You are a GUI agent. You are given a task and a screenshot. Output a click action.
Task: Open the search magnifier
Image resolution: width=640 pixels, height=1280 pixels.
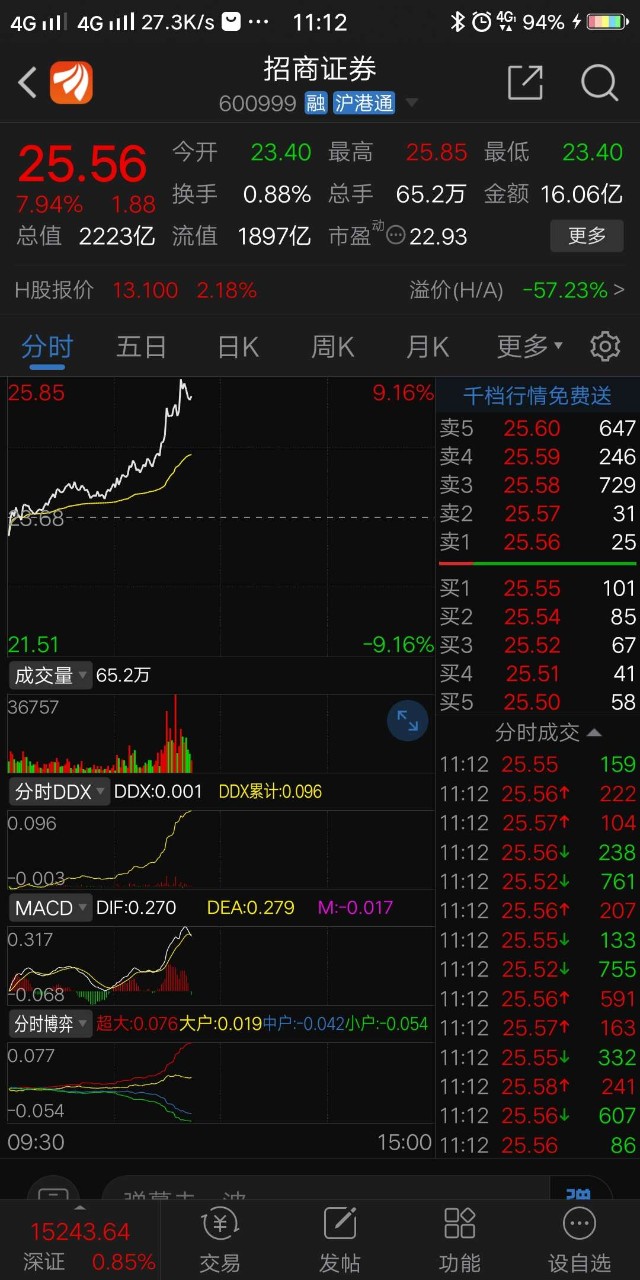point(599,83)
